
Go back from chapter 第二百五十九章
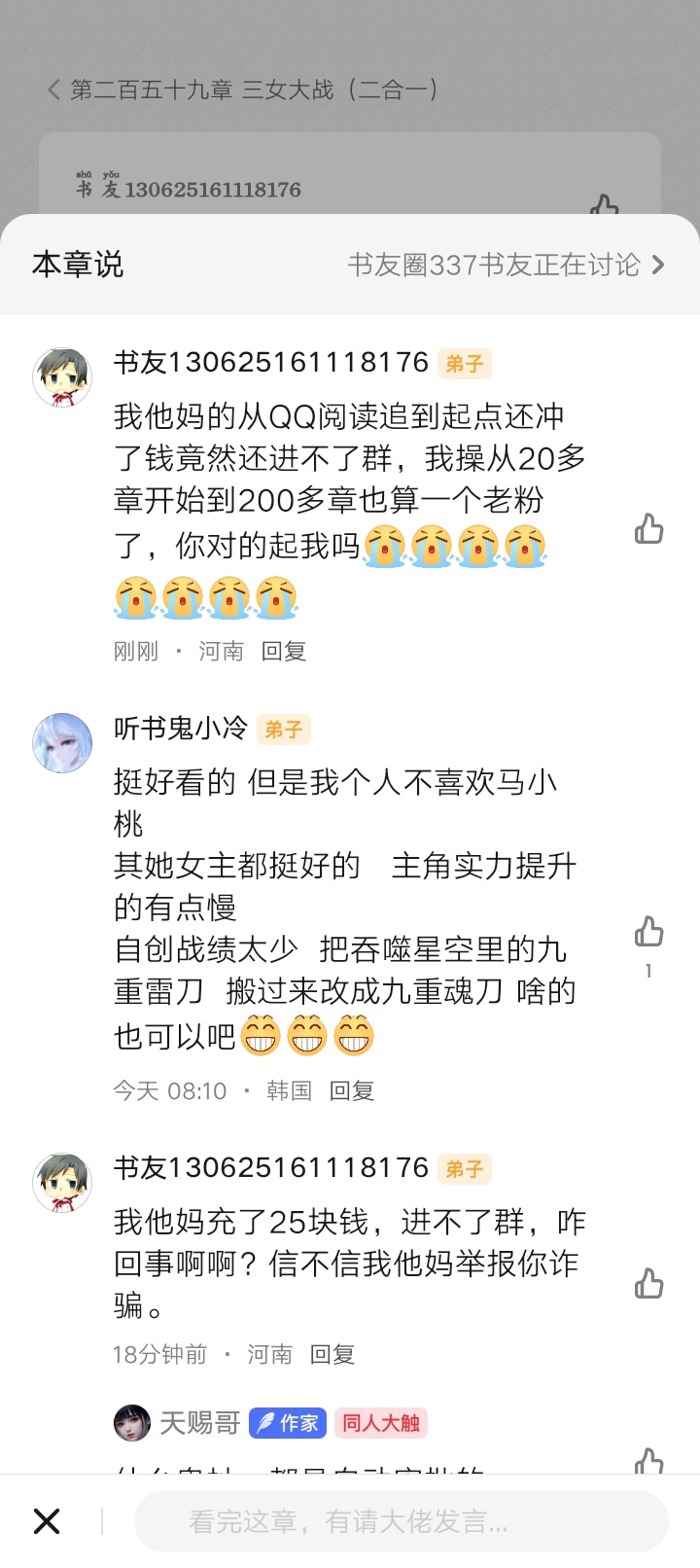point(54,89)
